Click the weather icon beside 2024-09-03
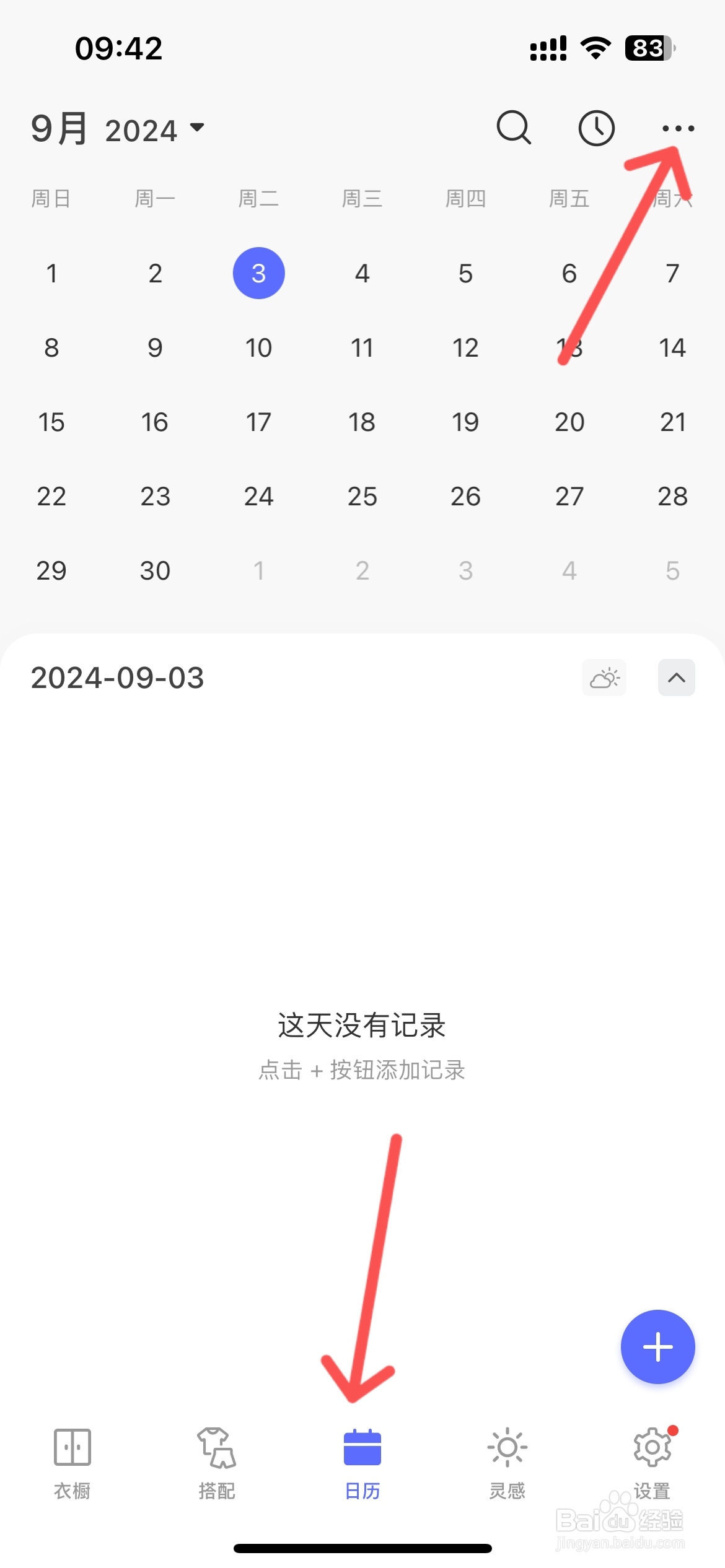This screenshot has width=725, height=1568. 604,677
